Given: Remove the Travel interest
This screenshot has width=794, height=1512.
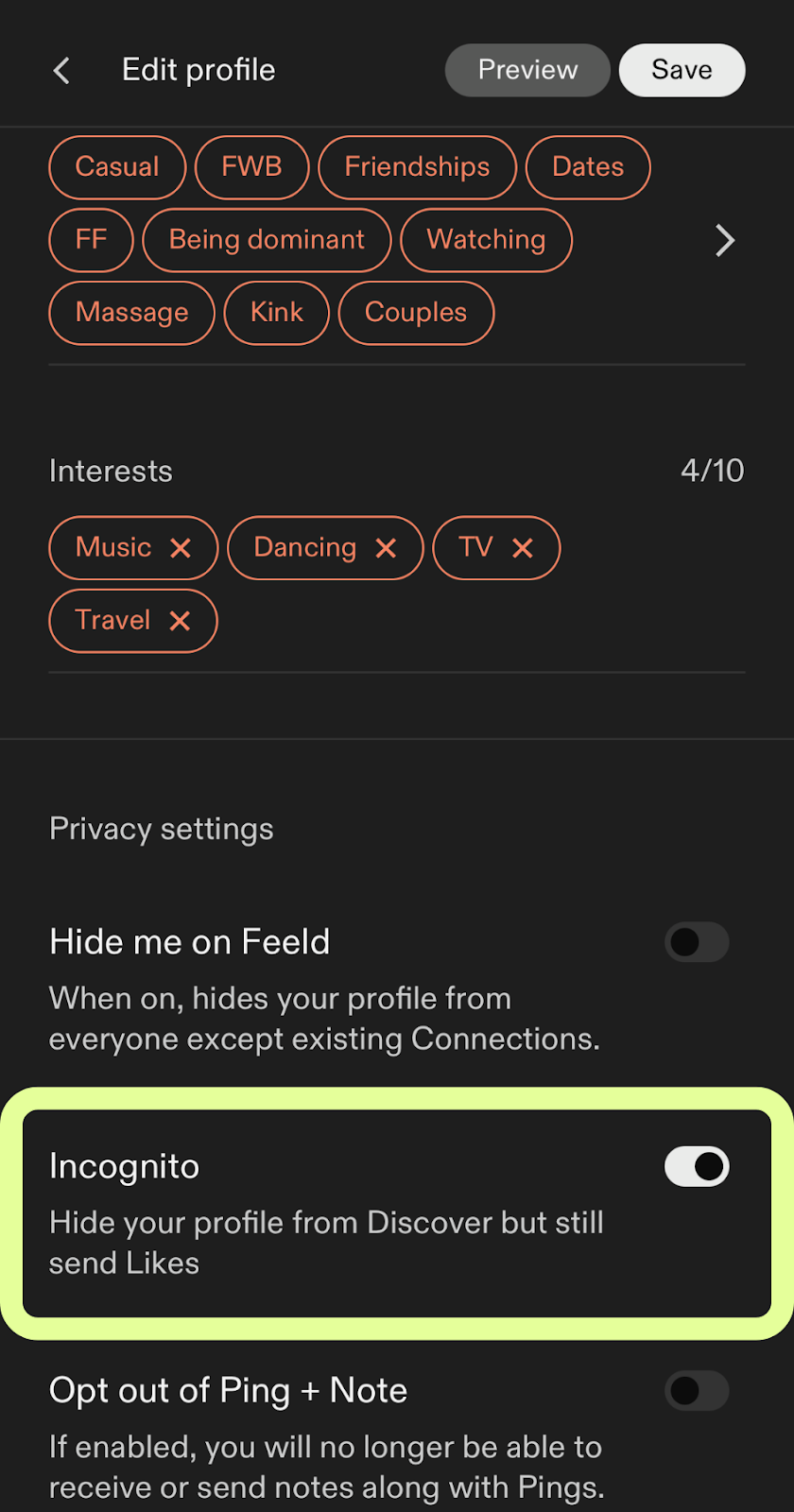Looking at the screenshot, I should coord(180,621).
